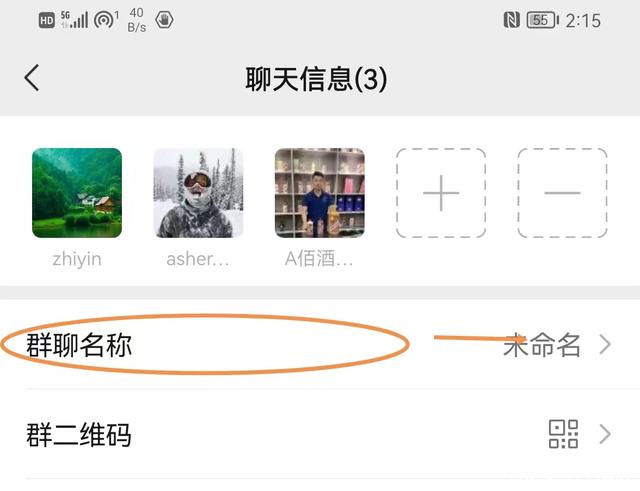Screen dimensions: 640x491
Task: Open member asher's profile
Action: 198,193
